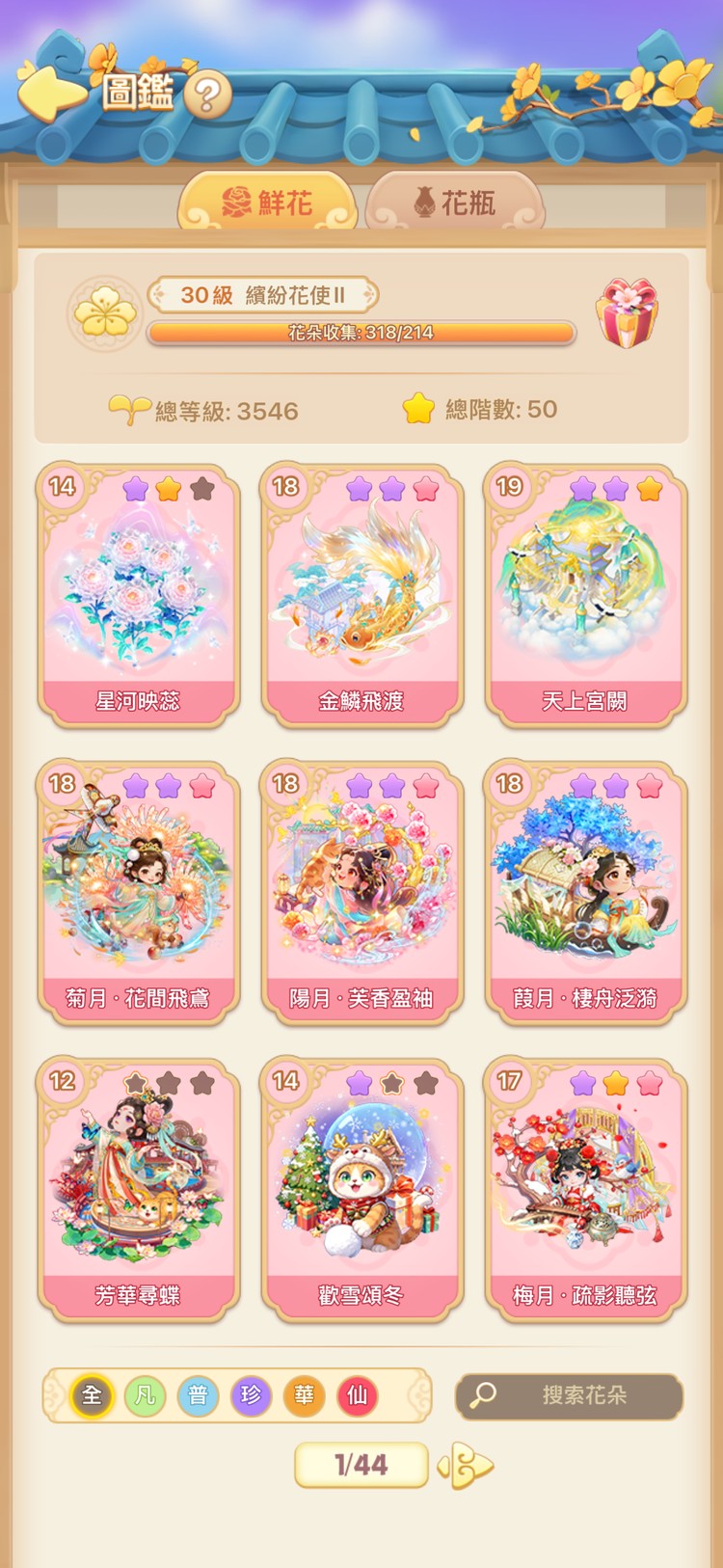Tap the star icon next to 總階數

[421, 409]
